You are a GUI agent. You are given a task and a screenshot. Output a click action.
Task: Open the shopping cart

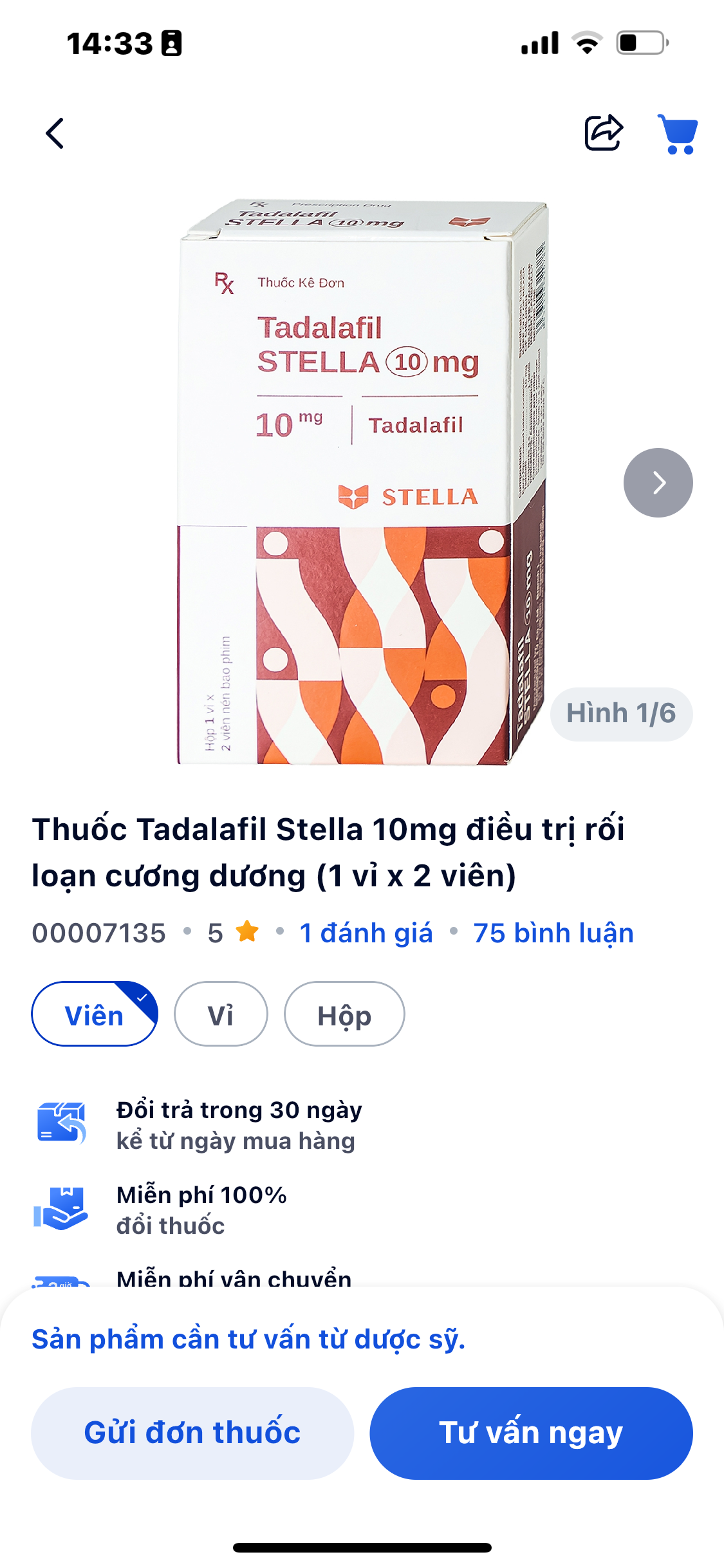[x=678, y=134]
